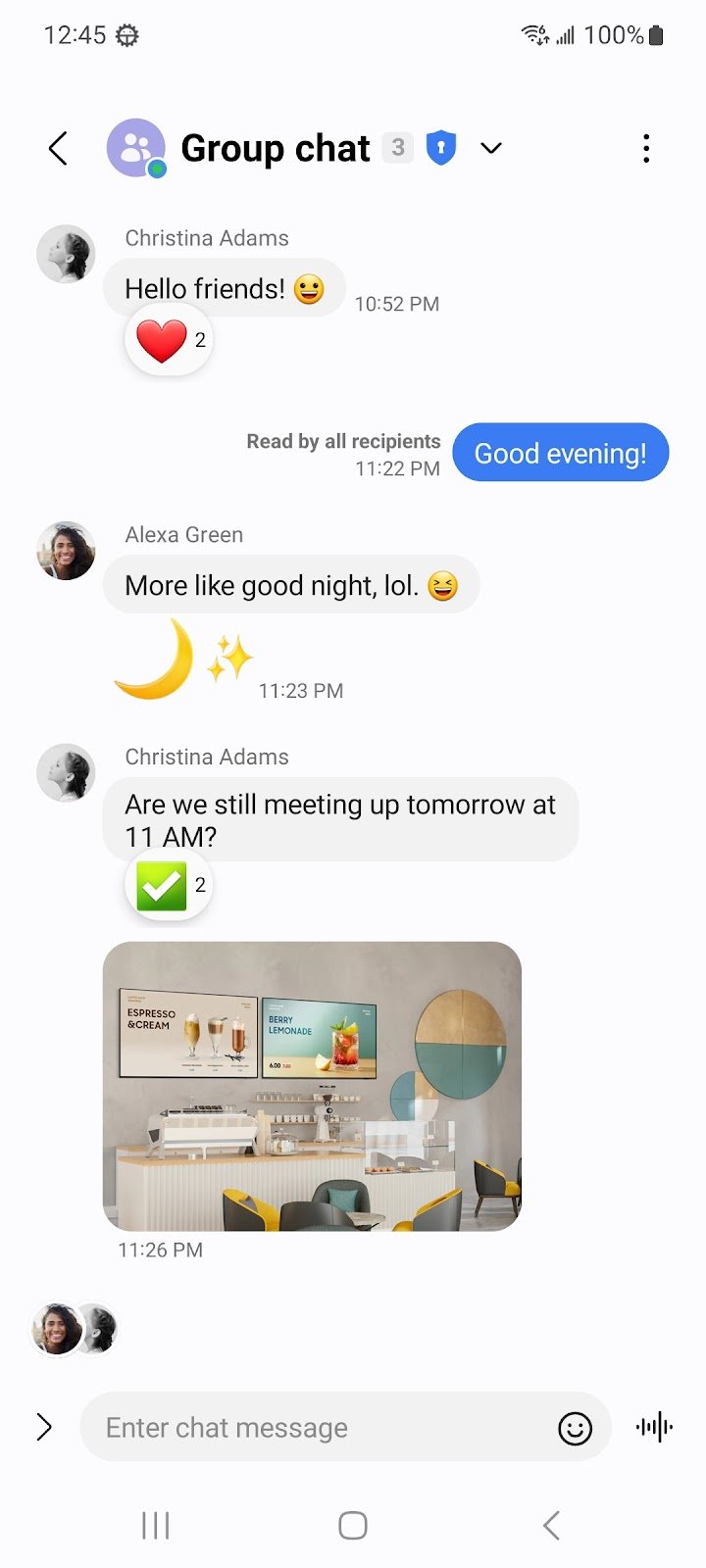Open the group chat avatar
The image size is (706, 1568).
tap(136, 148)
